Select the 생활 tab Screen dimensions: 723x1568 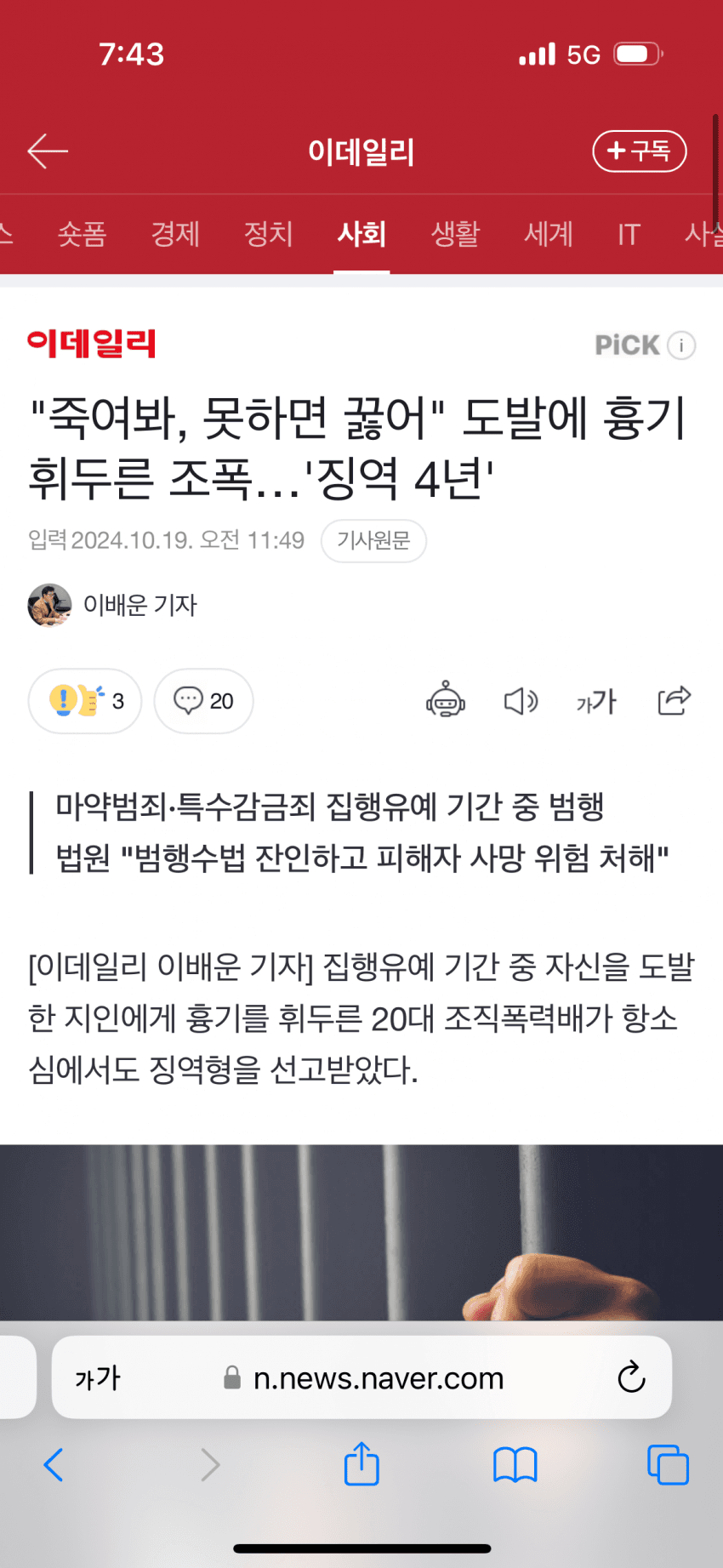pos(455,233)
